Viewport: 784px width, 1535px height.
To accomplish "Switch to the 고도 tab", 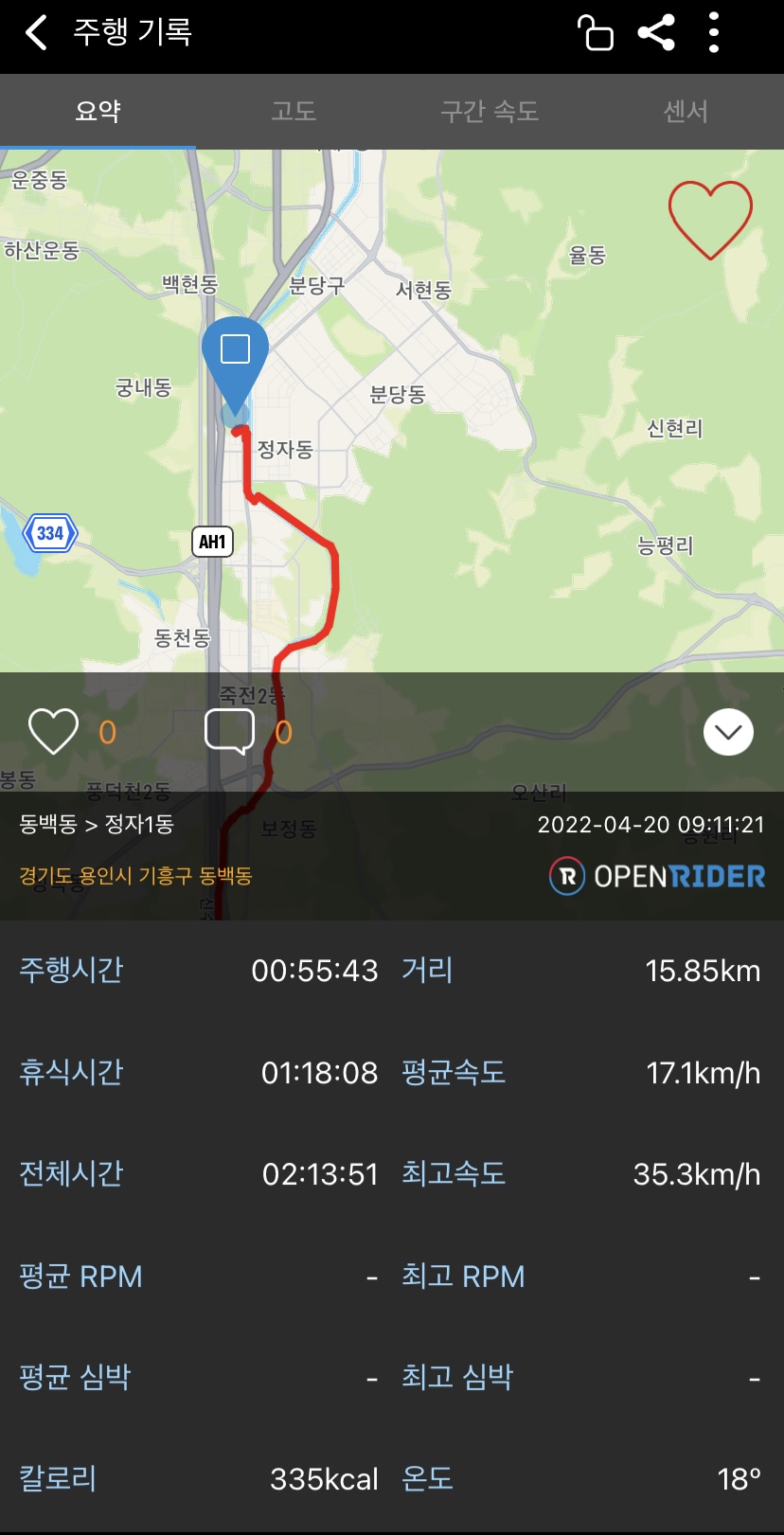I will tap(294, 112).
